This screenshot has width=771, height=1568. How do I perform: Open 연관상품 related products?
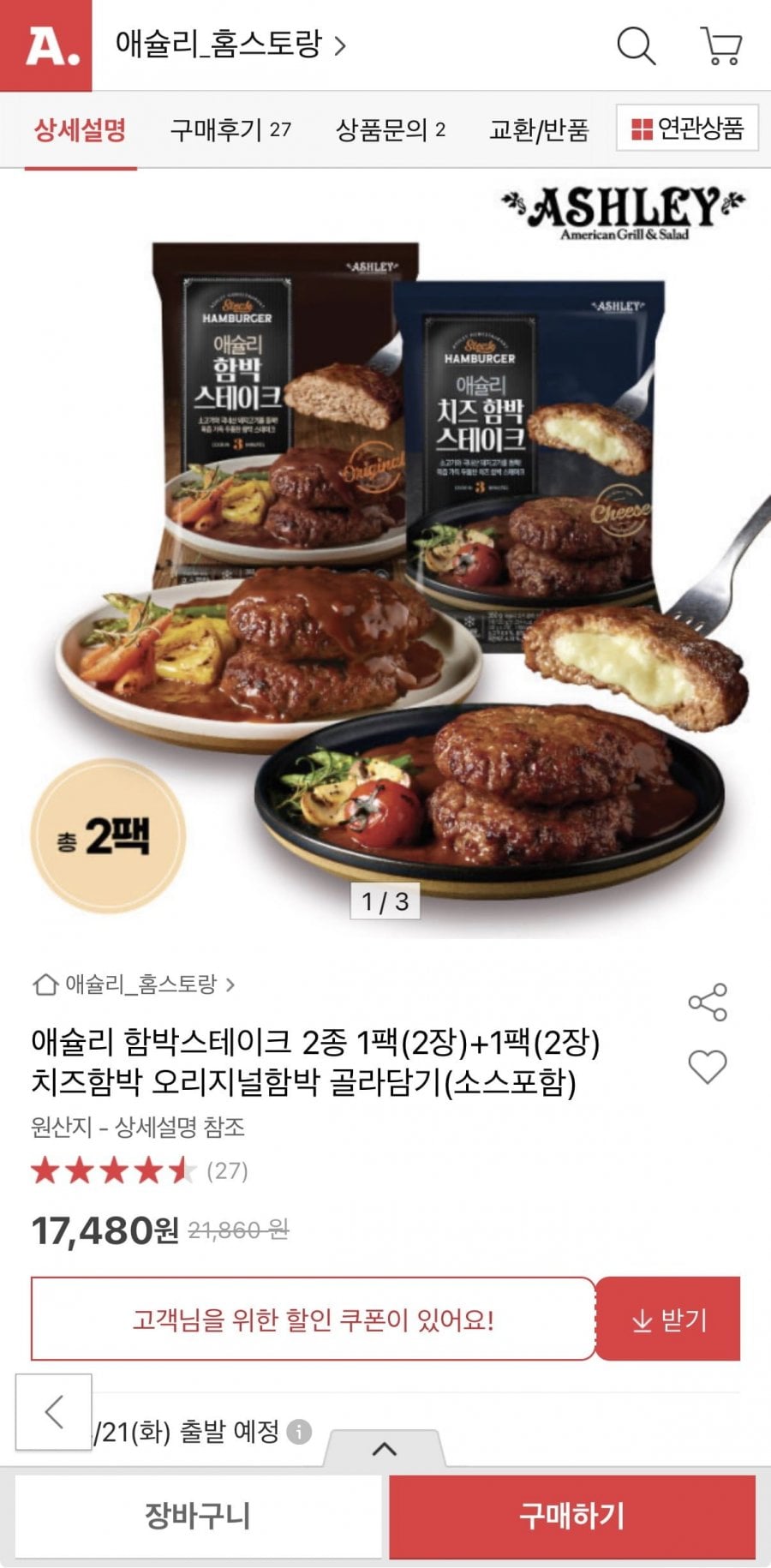point(687,129)
